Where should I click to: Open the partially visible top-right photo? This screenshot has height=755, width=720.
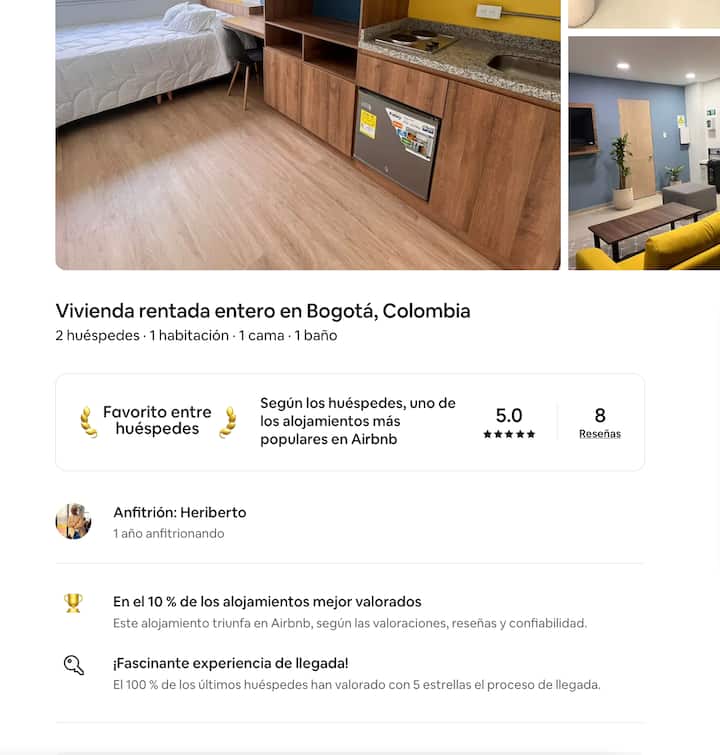643,13
